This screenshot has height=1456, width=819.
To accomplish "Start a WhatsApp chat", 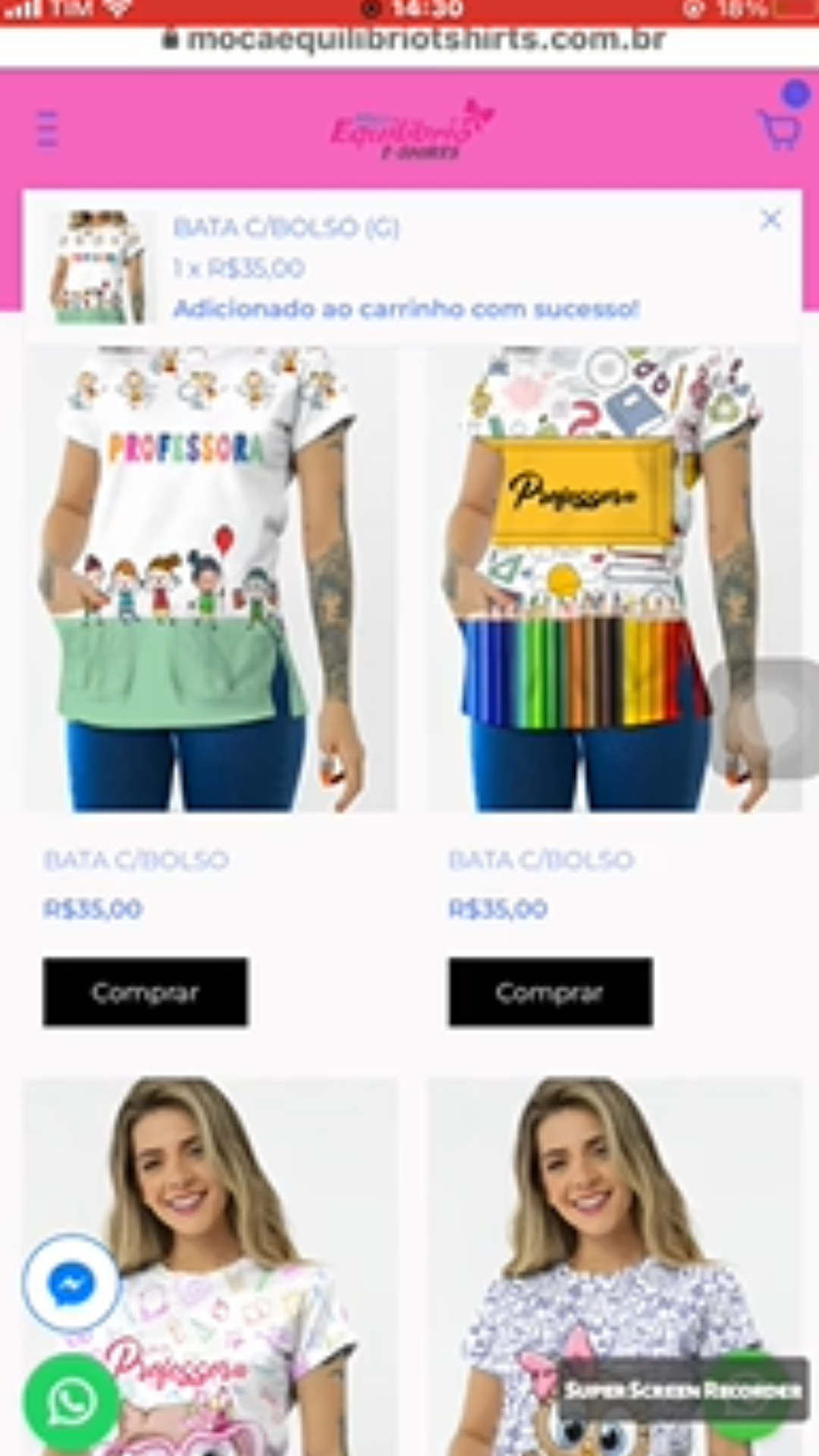I will pyautogui.click(x=71, y=1402).
